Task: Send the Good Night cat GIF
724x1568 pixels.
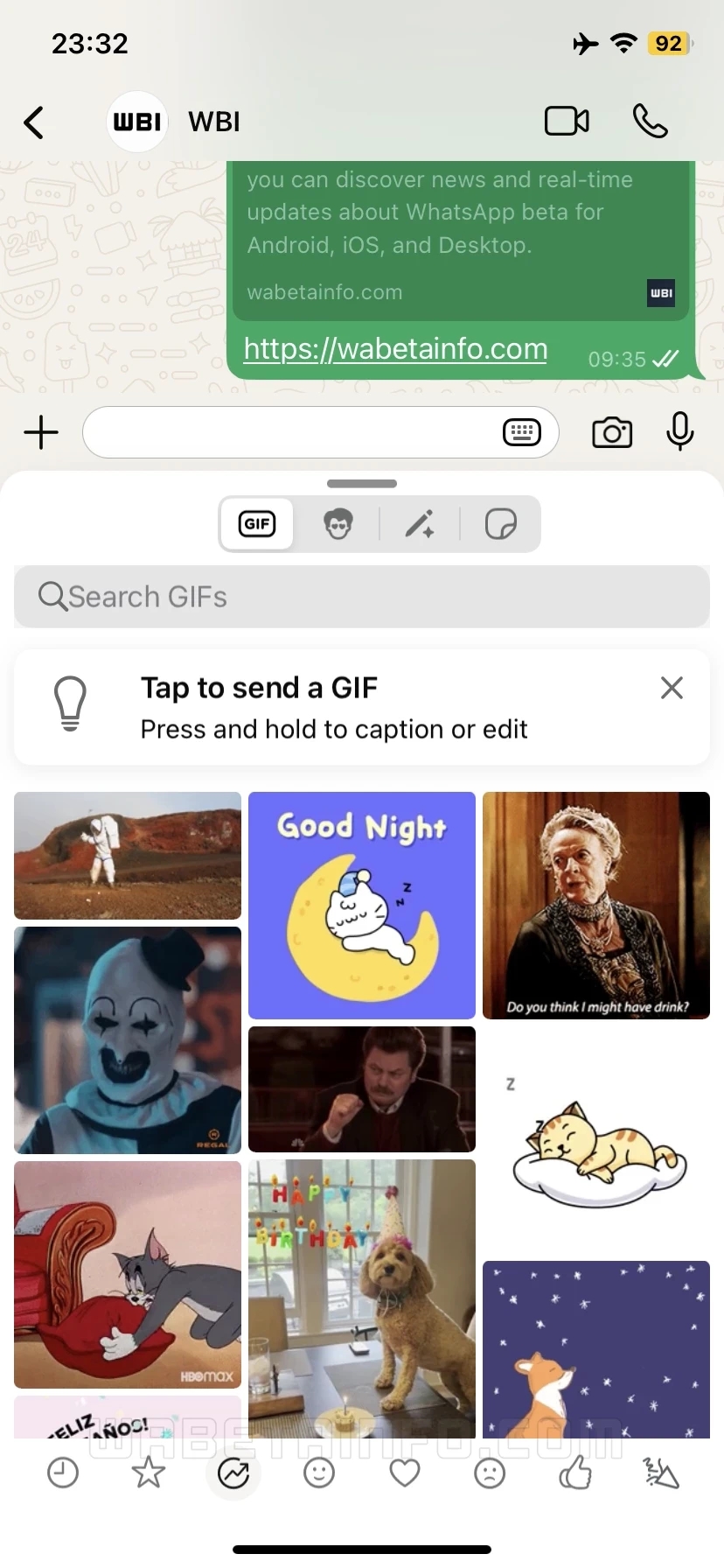Action: pos(361,906)
